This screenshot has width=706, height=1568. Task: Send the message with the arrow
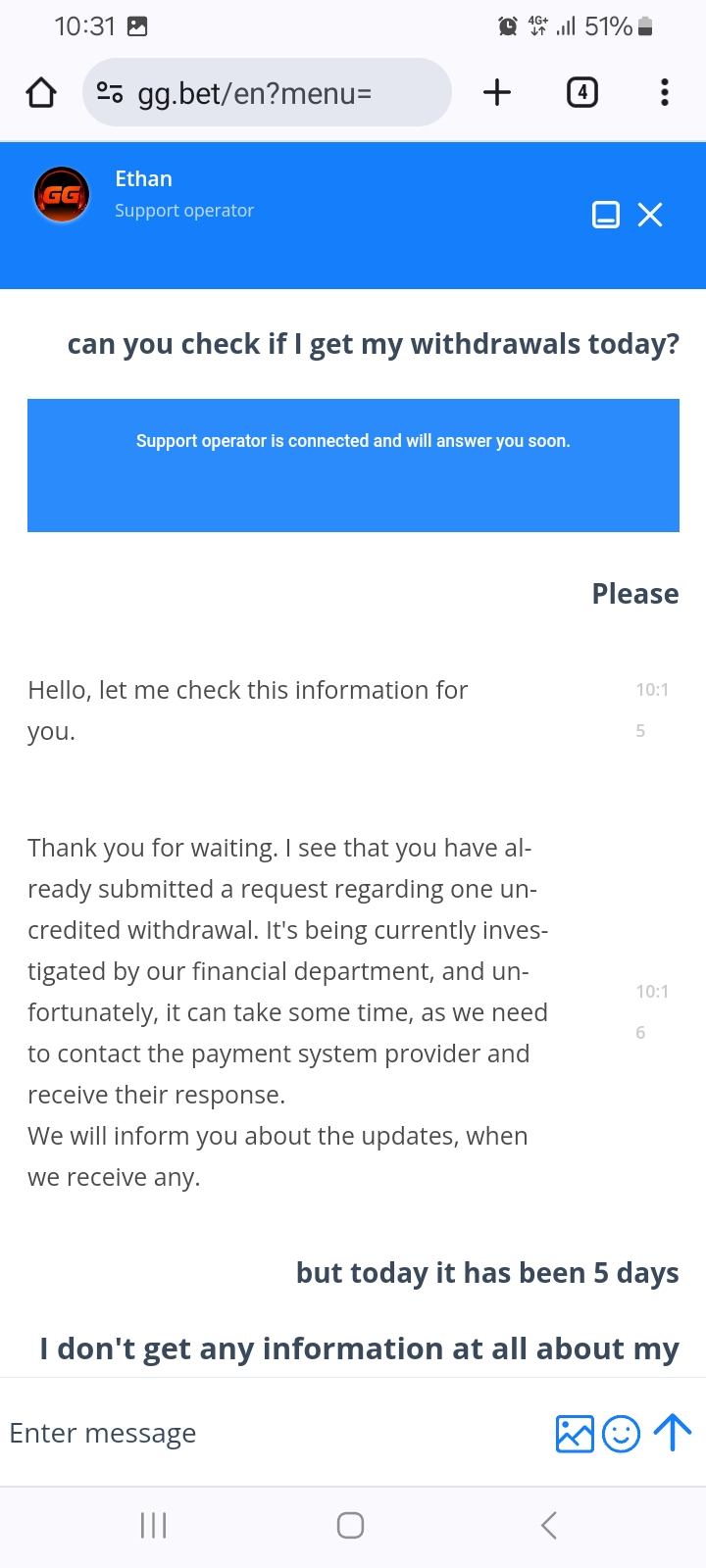pyautogui.click(x=673, y=1432)
